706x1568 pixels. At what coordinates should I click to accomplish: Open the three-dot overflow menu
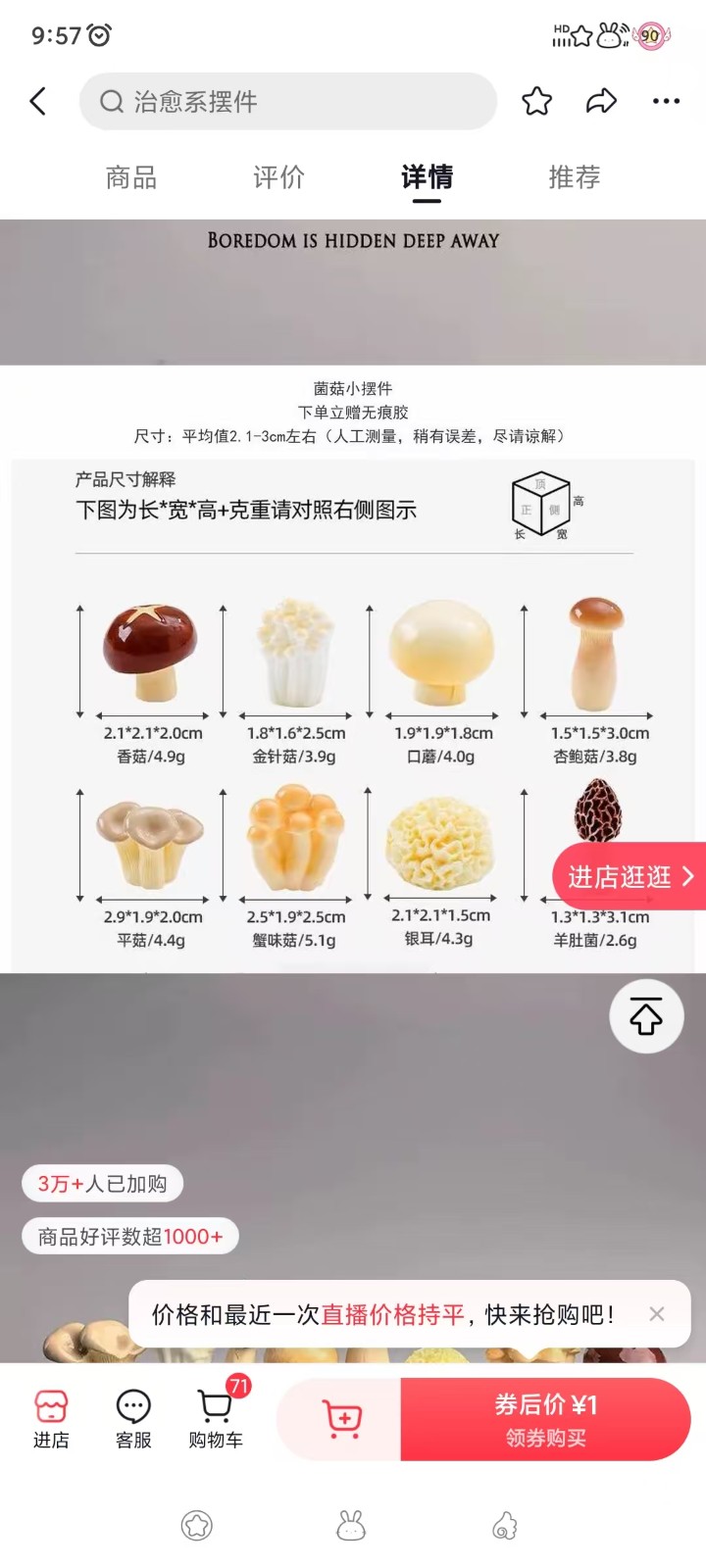(x=666, y=101)
